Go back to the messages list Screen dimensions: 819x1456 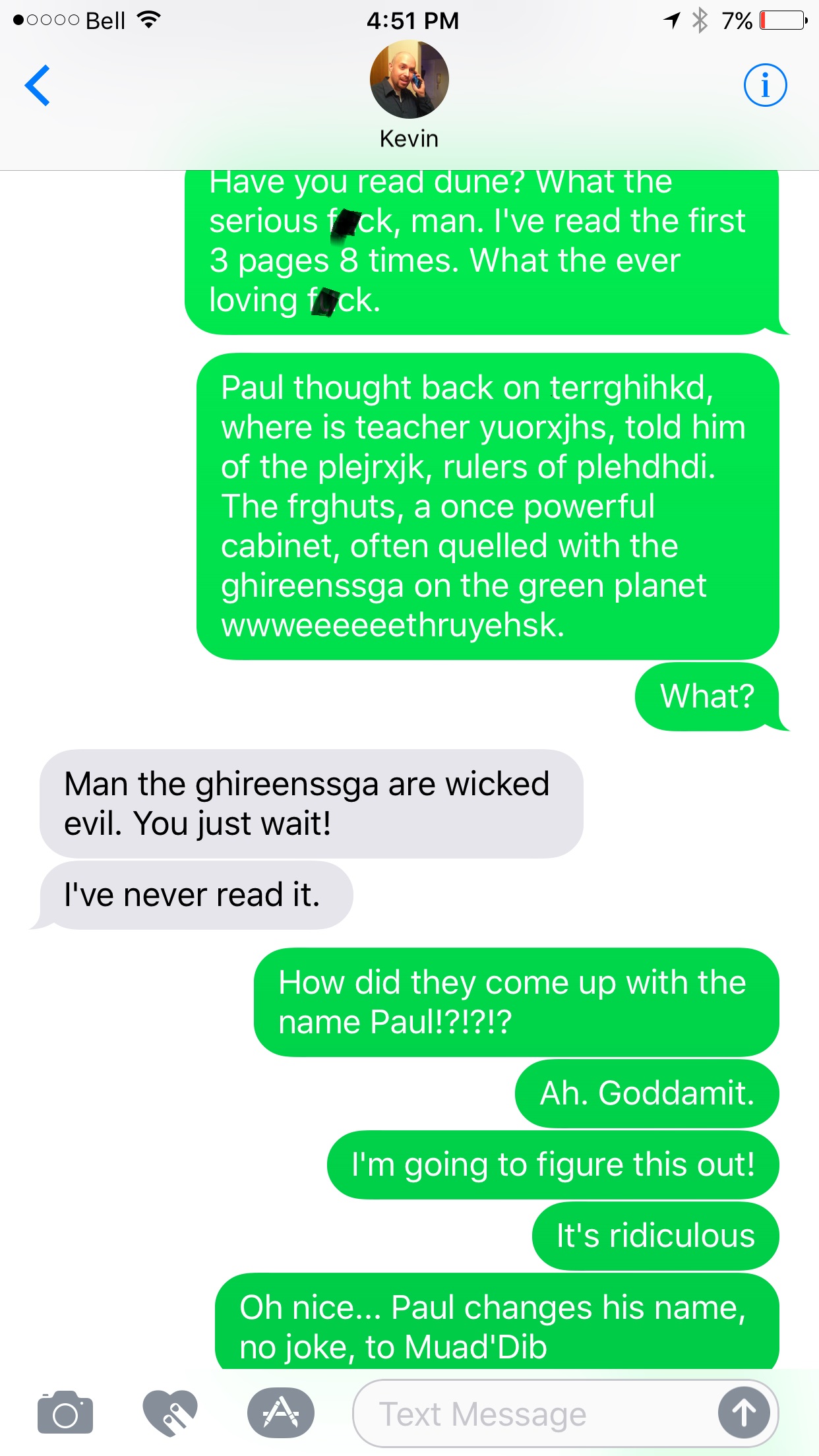pos(38,85)
